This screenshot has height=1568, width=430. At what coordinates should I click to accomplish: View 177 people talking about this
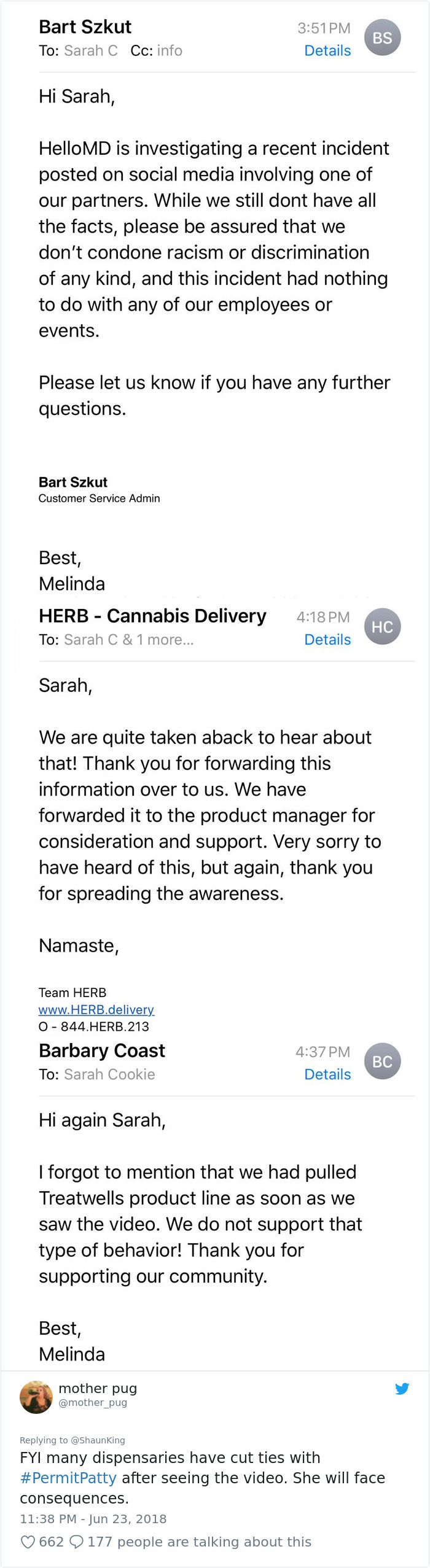192,1542
